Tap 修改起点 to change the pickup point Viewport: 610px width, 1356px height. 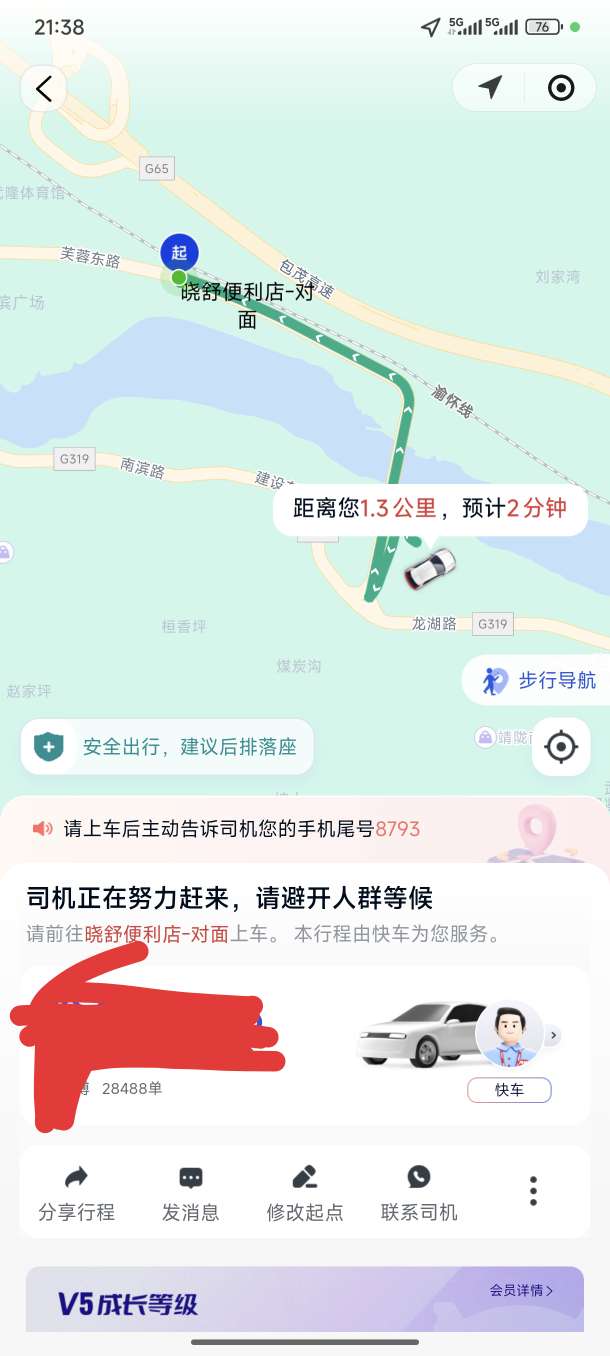[304, 1194]
